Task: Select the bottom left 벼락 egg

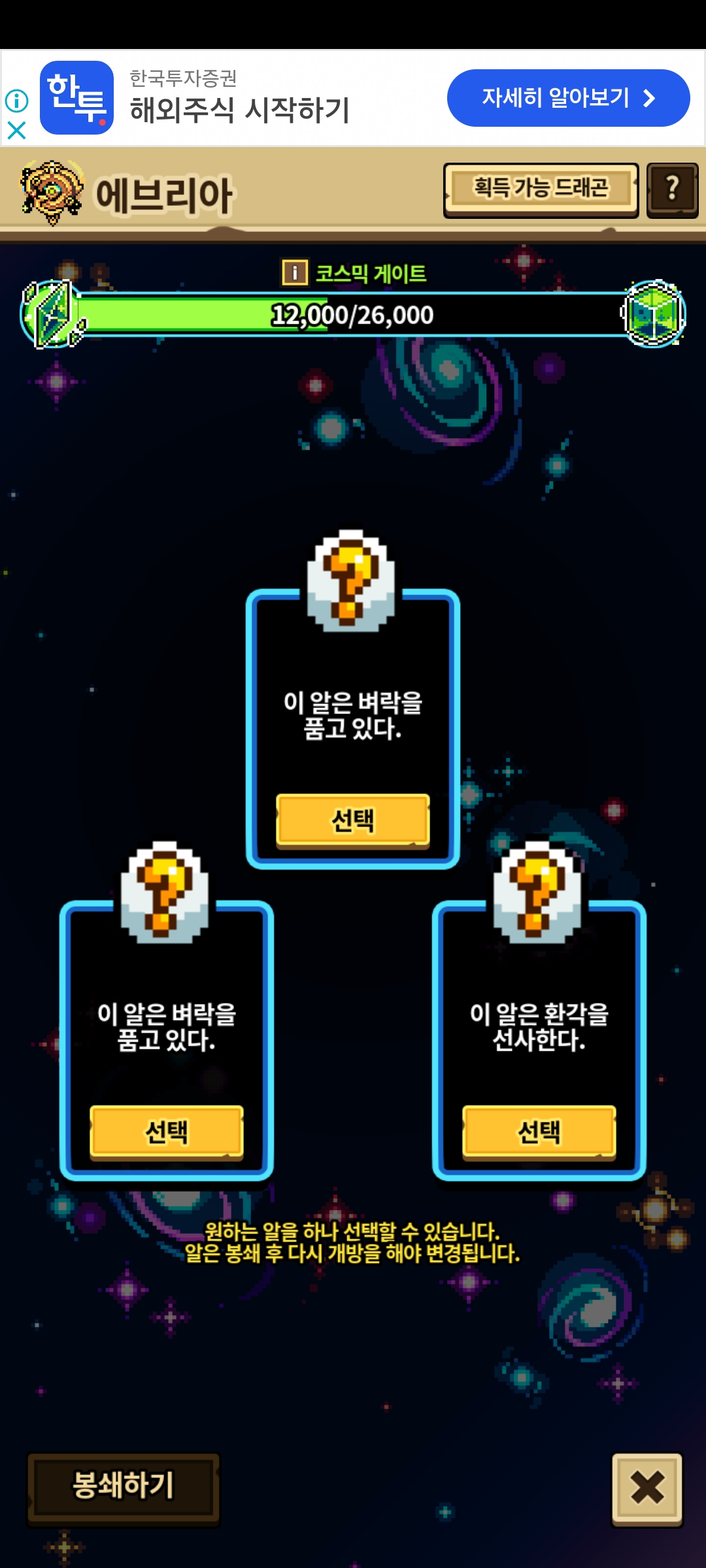Action: (x=167, y=1132)
